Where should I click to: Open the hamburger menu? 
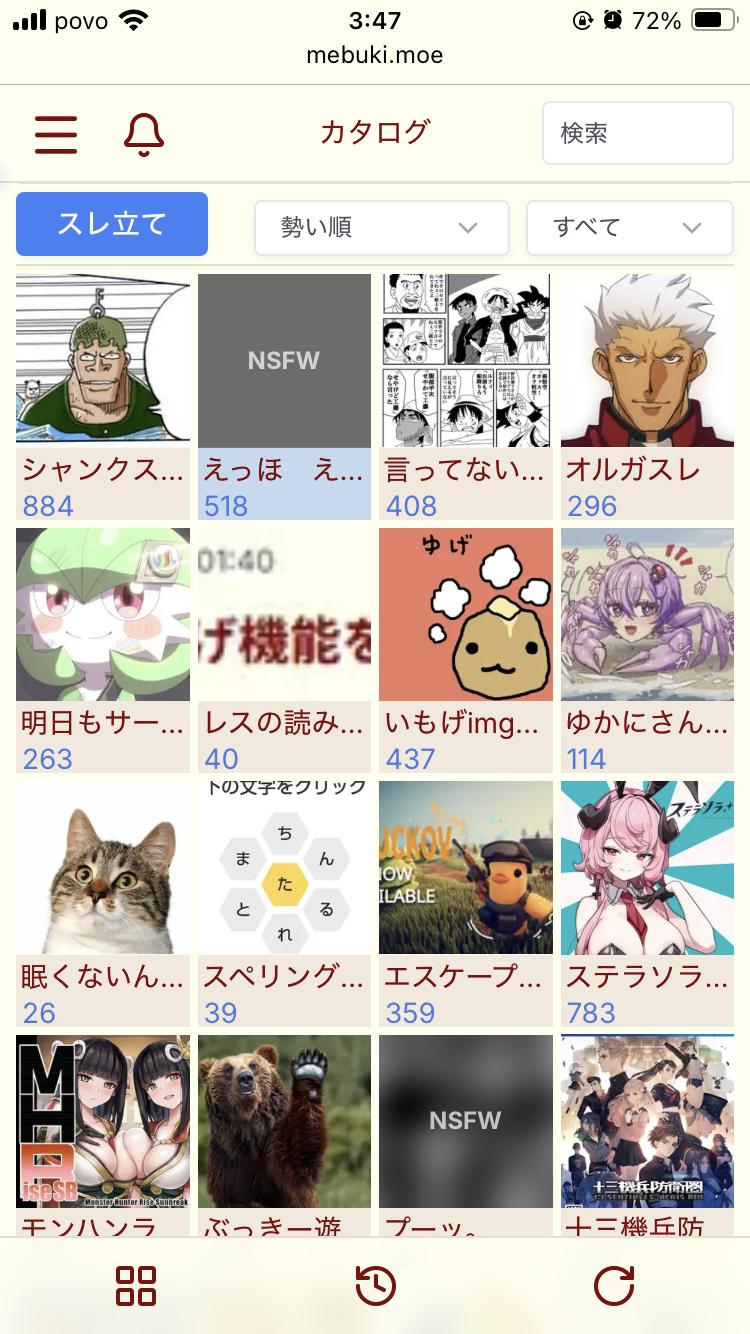tap(56, 134)
